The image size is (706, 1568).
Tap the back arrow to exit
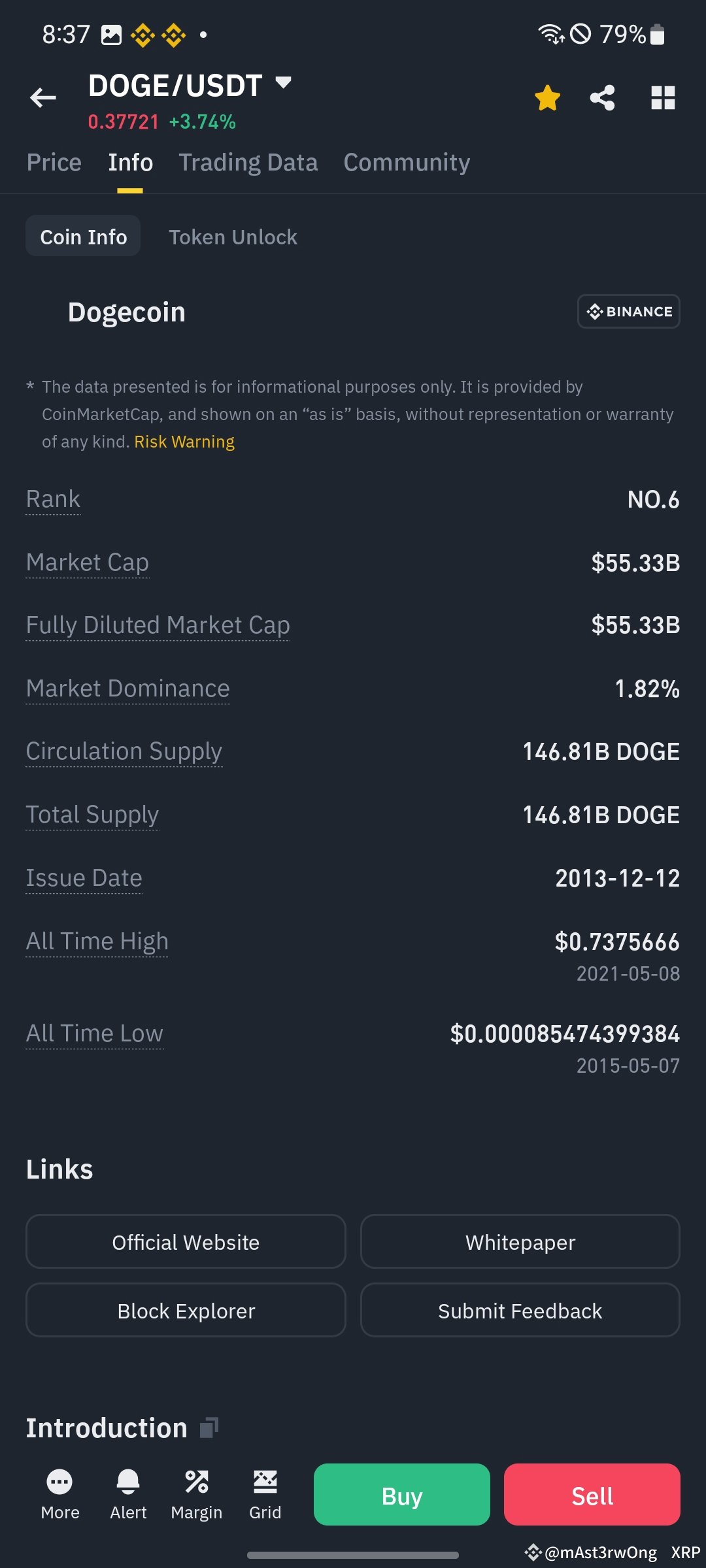(x=42, y=98)
